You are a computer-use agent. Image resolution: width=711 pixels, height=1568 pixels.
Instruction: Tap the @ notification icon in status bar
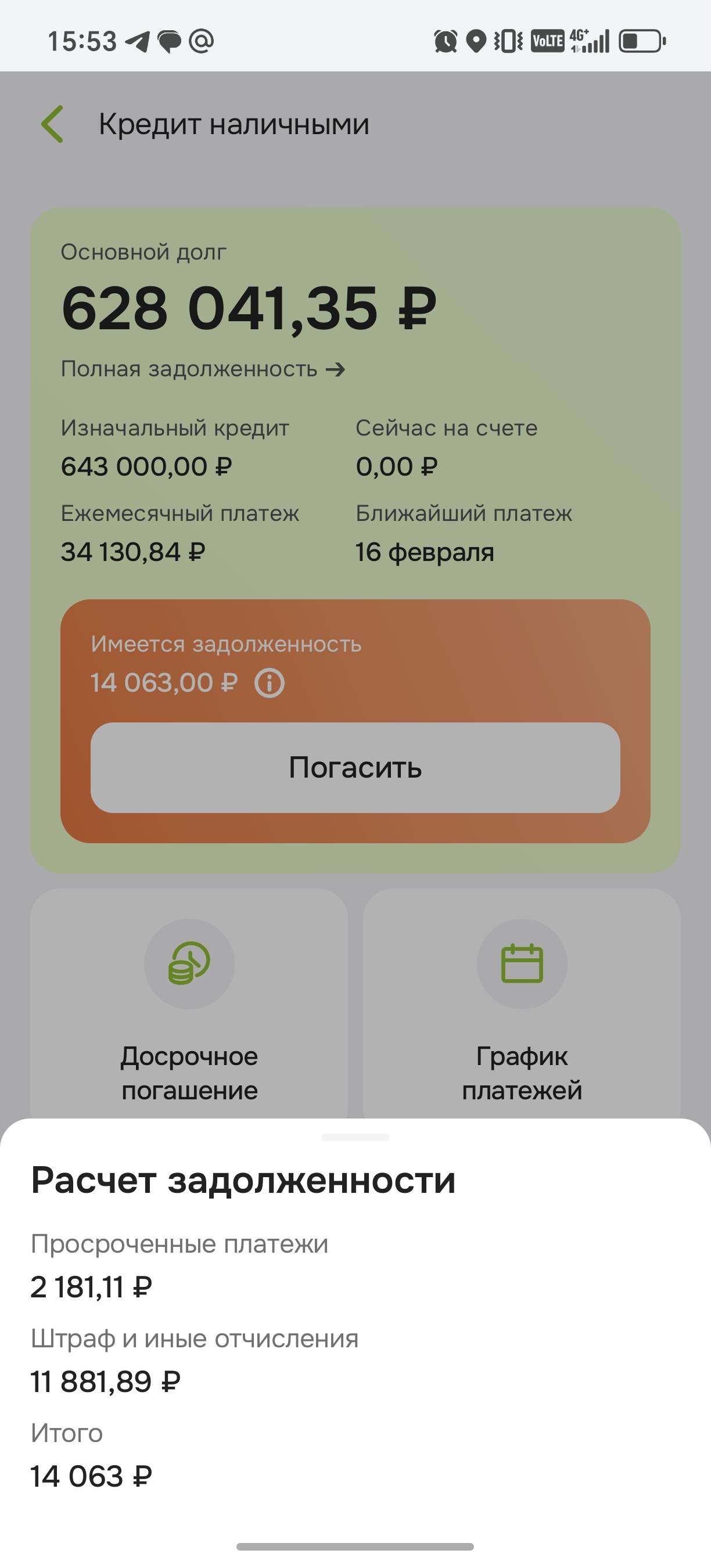tap(201, 41)
